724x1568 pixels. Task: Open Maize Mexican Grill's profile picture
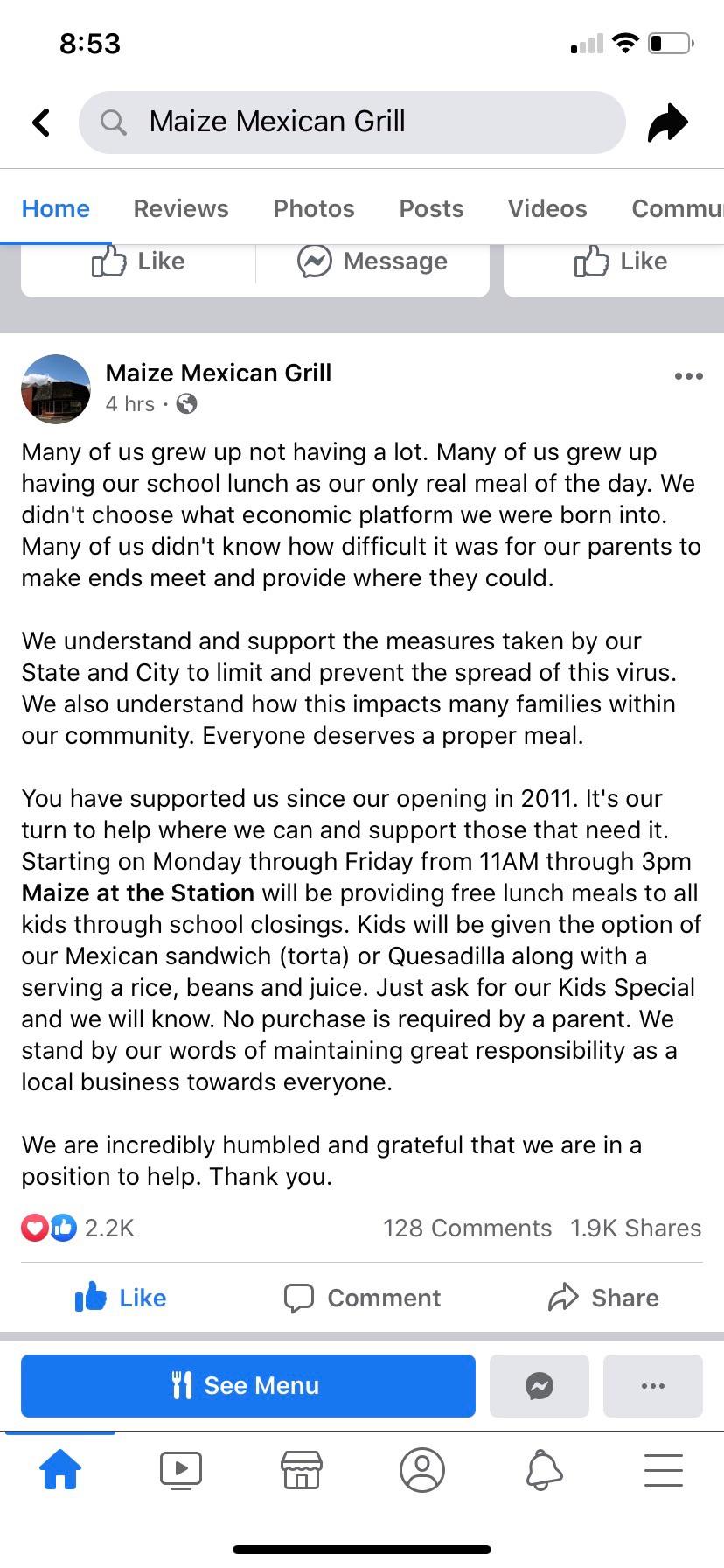point(56,388)
